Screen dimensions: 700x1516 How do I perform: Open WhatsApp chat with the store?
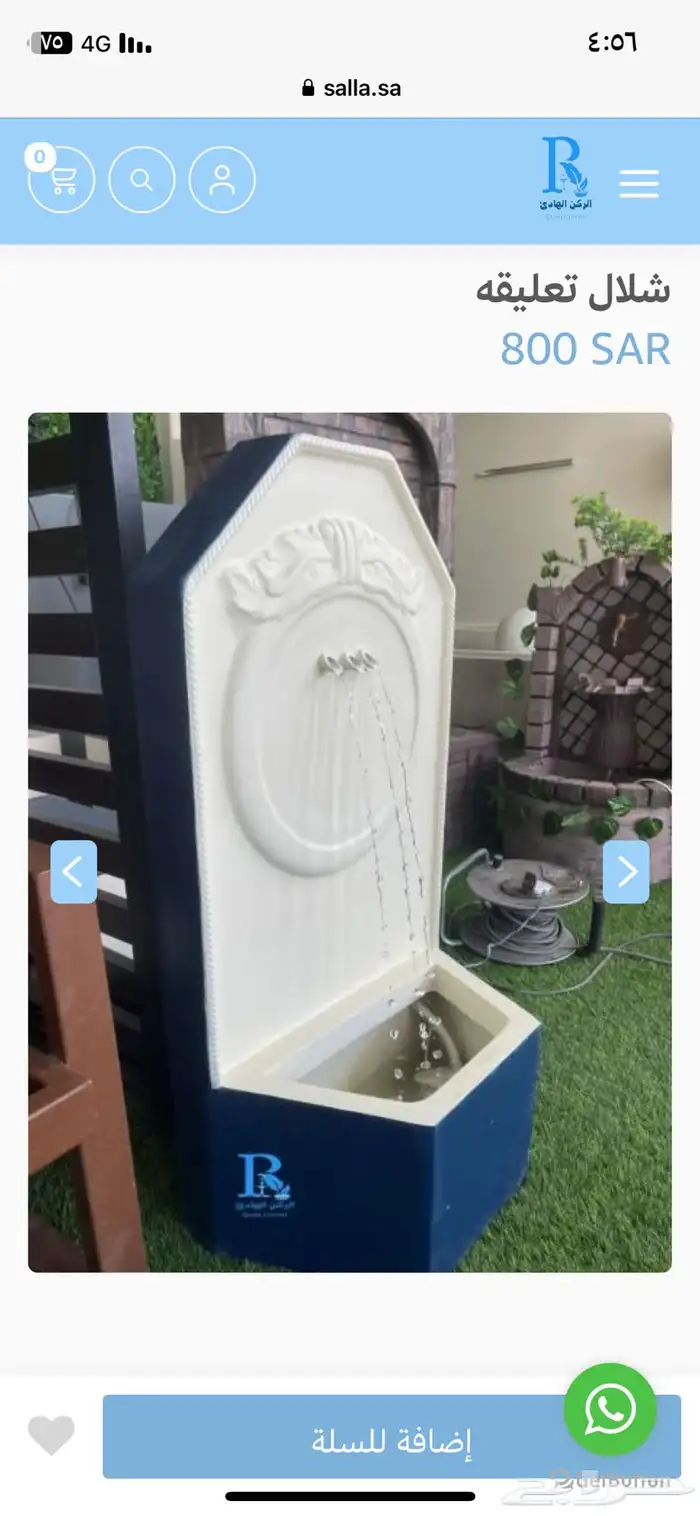[610, 1409]
